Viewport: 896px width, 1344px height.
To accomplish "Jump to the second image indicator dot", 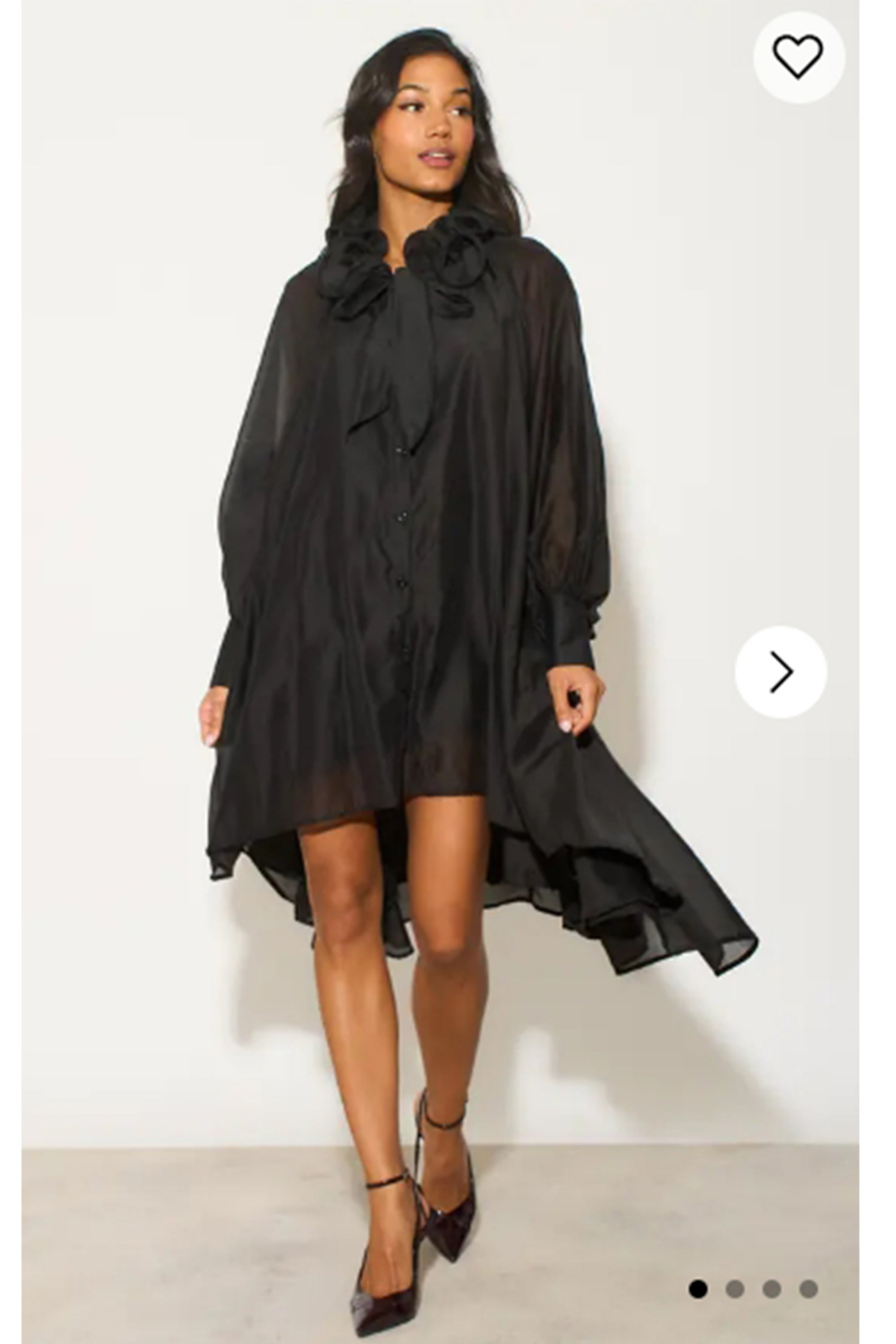I will [x=734, y=1273].
